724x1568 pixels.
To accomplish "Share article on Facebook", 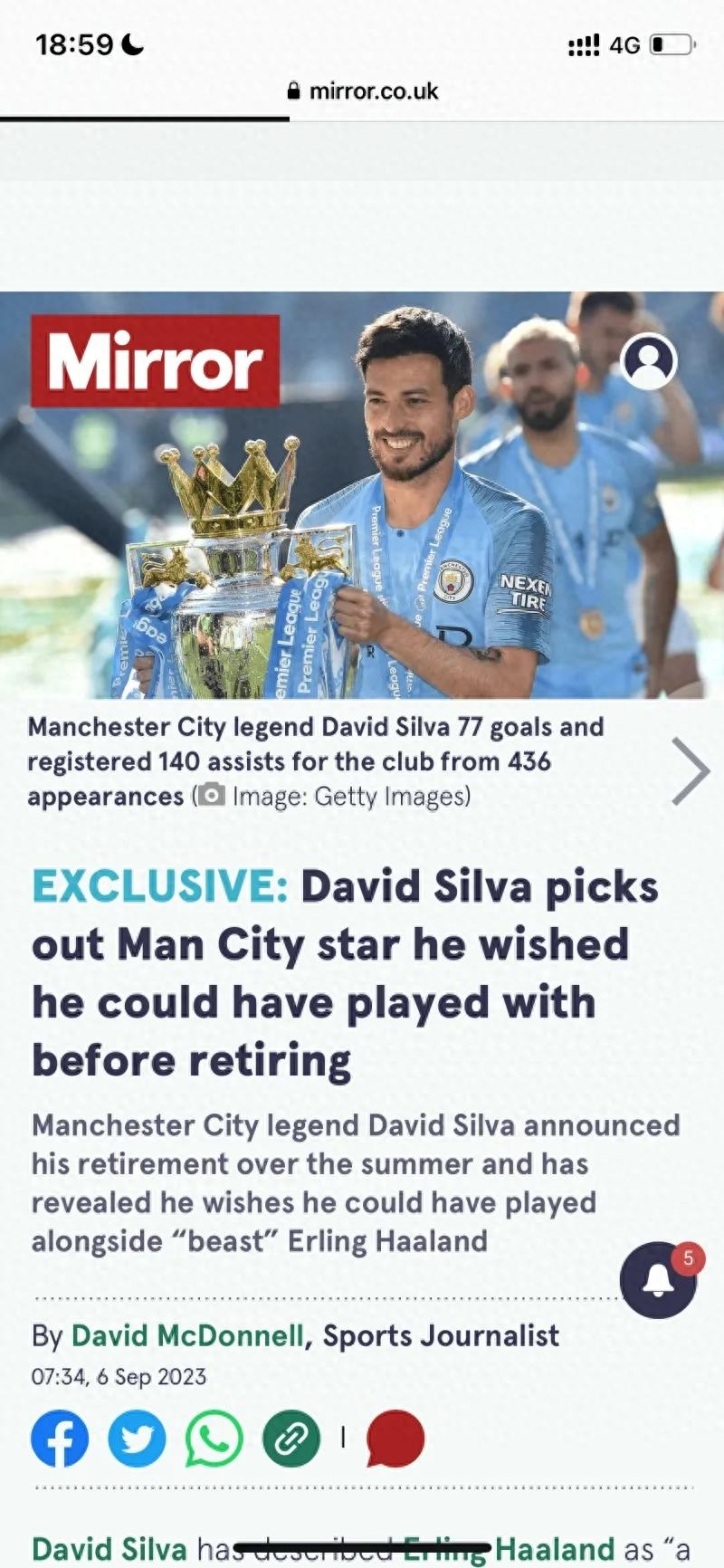I will (x=60, y=1439).
